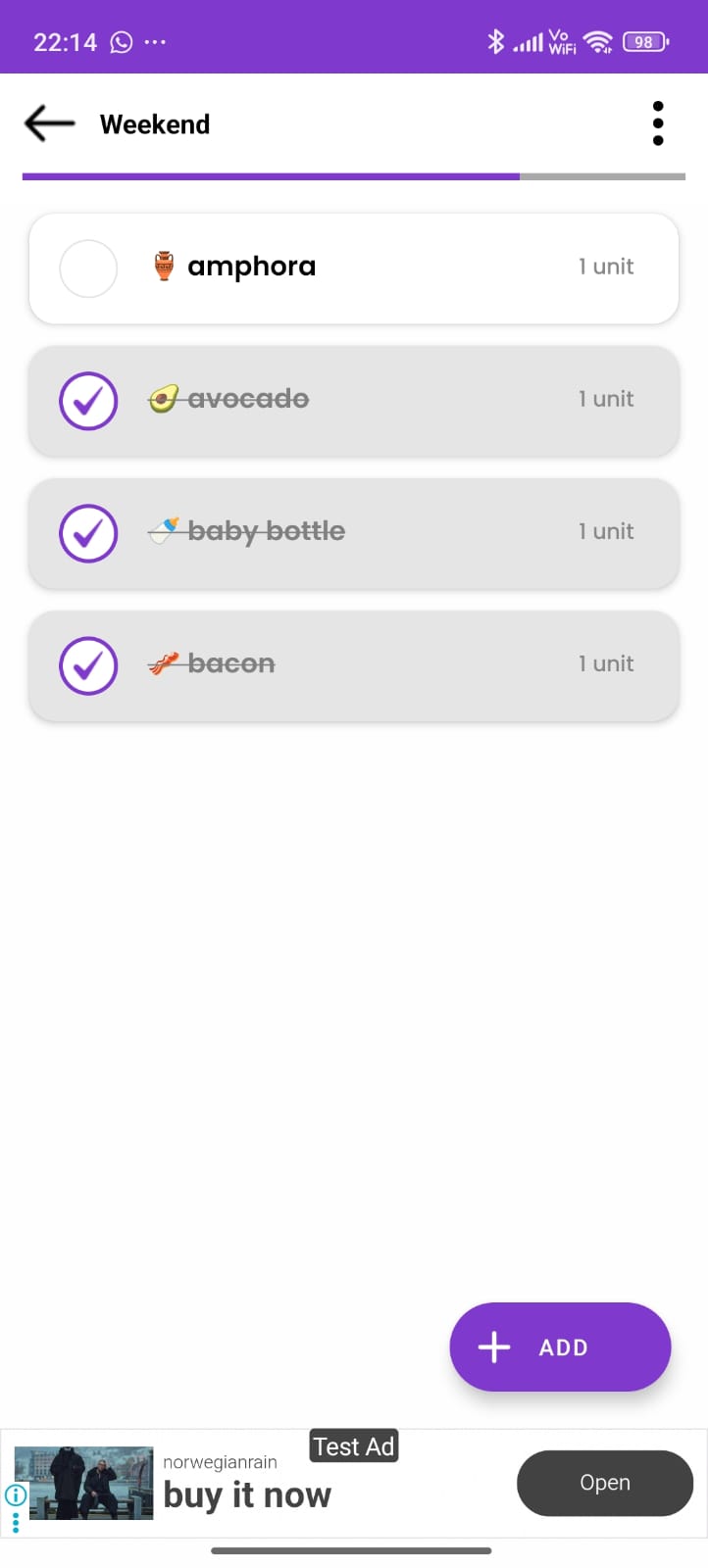Screen dimensions: 708x1568
Task: Tap the baby bottle emoji icon
Action: pyautogui.click(x=162, y=530)
